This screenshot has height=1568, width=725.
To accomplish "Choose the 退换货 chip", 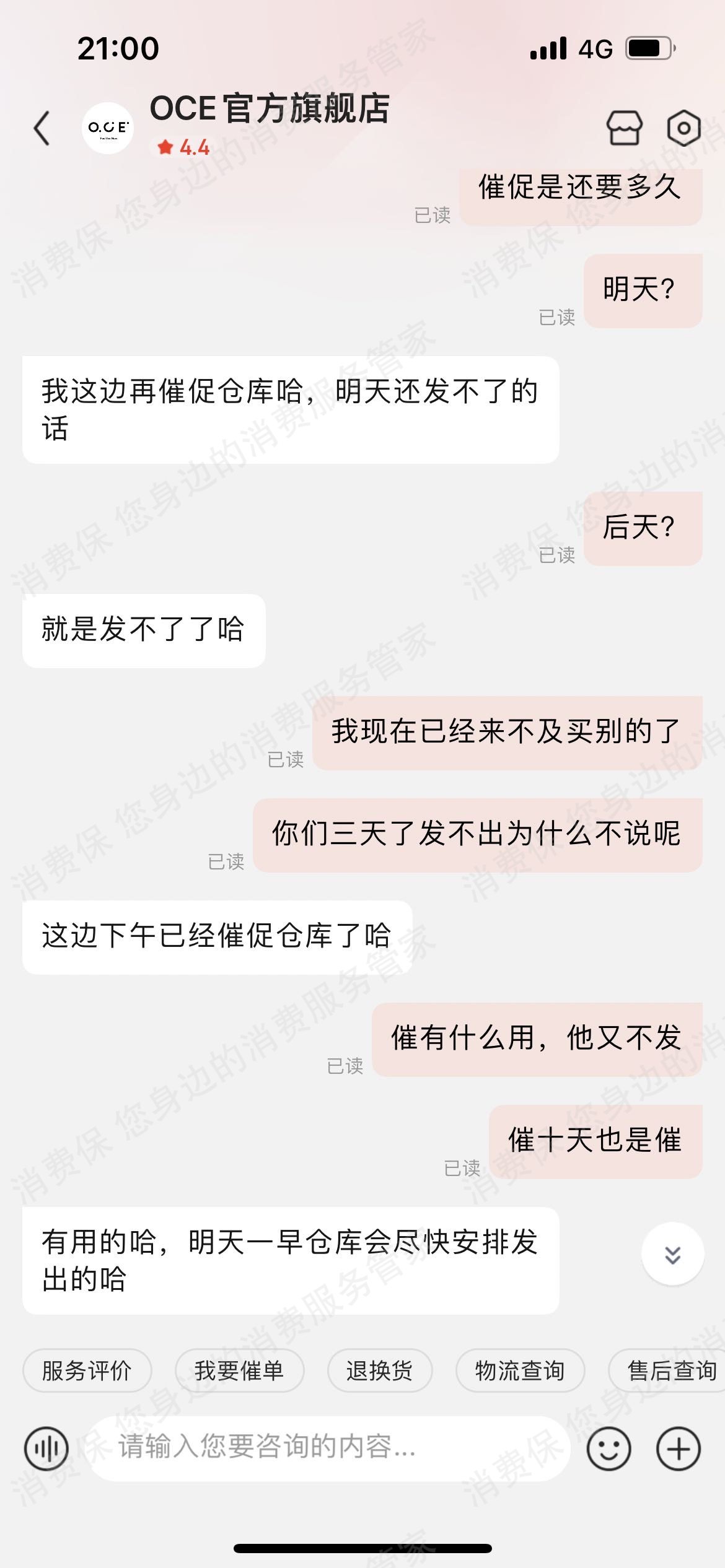I will [379, 1370].
